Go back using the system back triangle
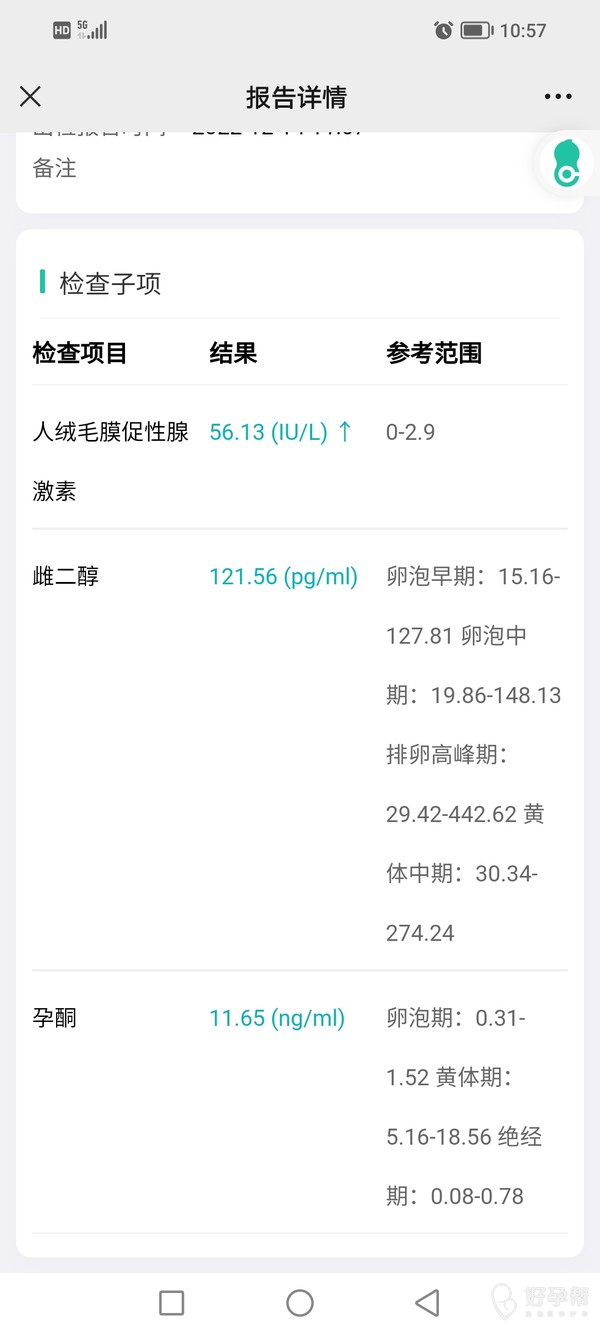Viewport: 600px width, 1333px height. 428,1302
